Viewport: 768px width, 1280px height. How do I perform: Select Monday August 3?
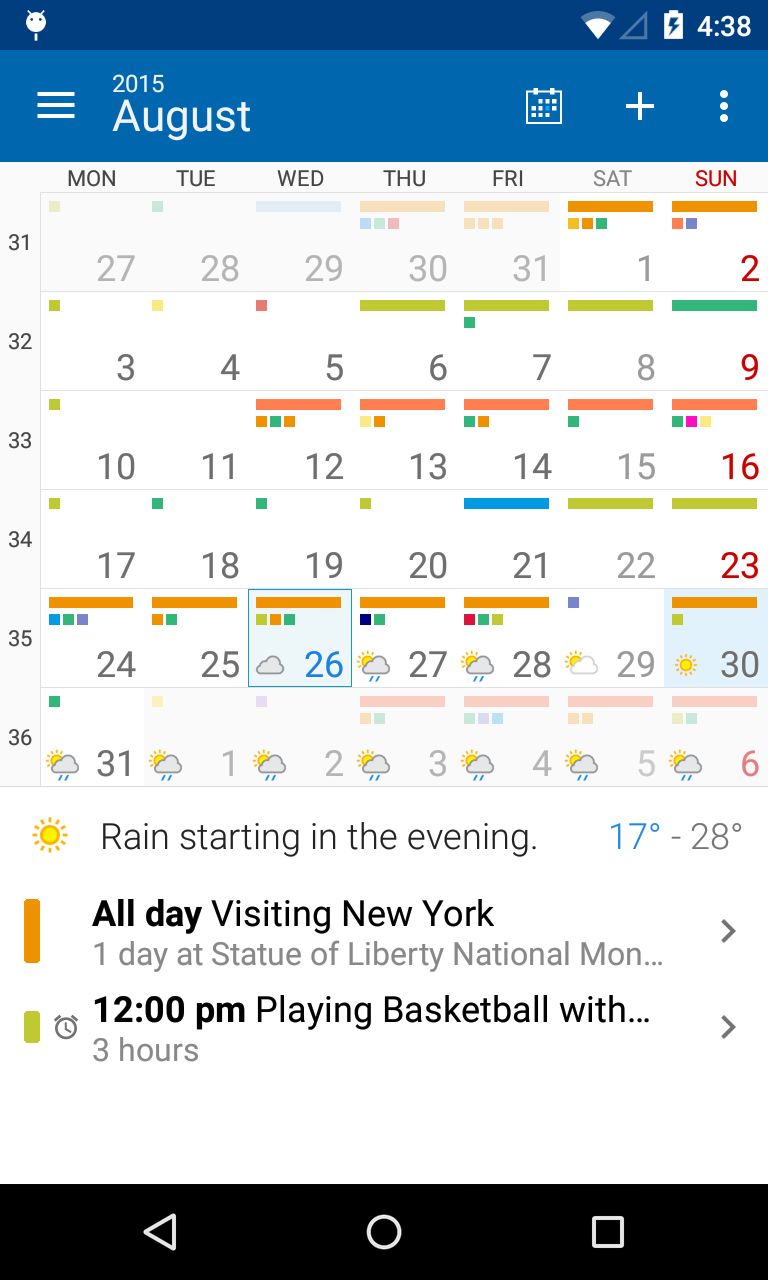point(92,341)
